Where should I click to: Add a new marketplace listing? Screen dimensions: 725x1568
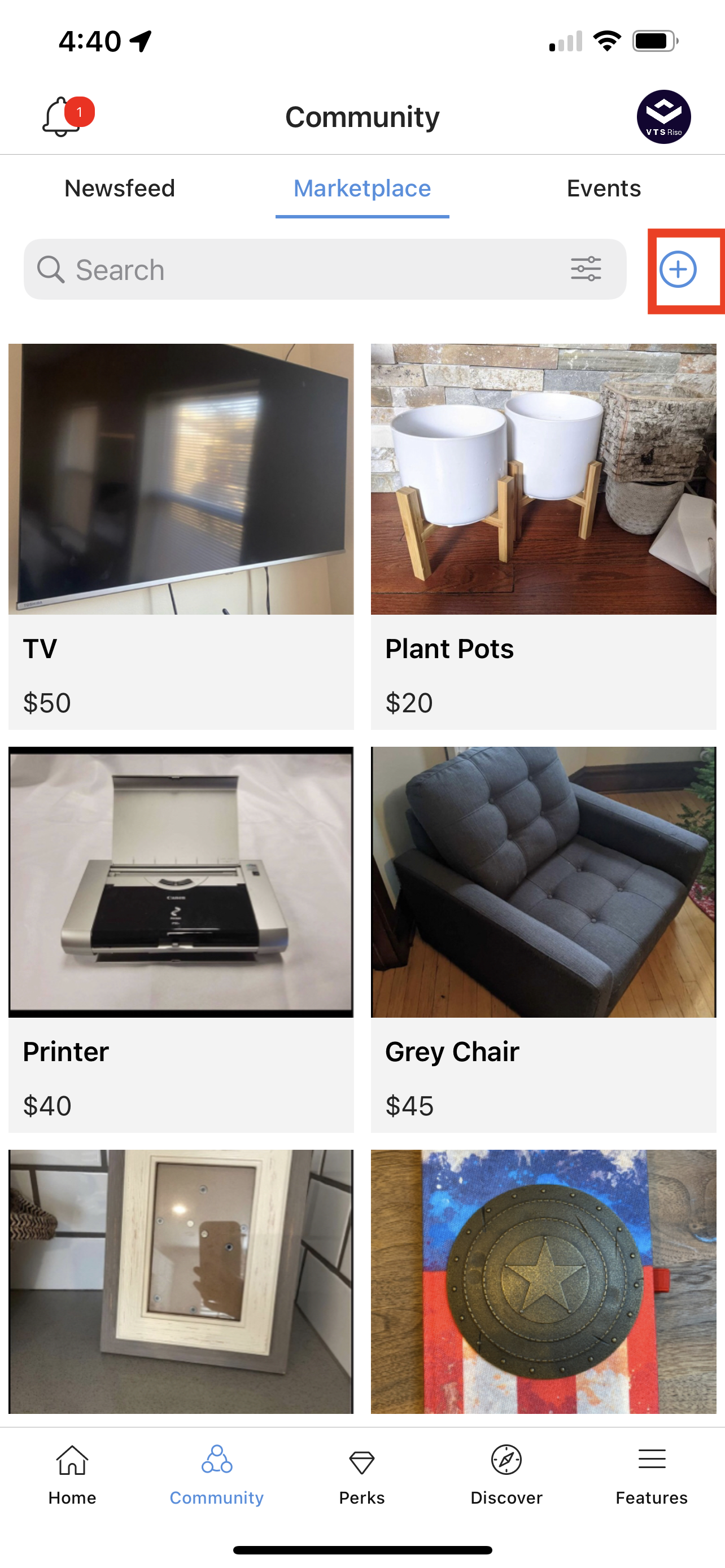(x=678, y=269)
